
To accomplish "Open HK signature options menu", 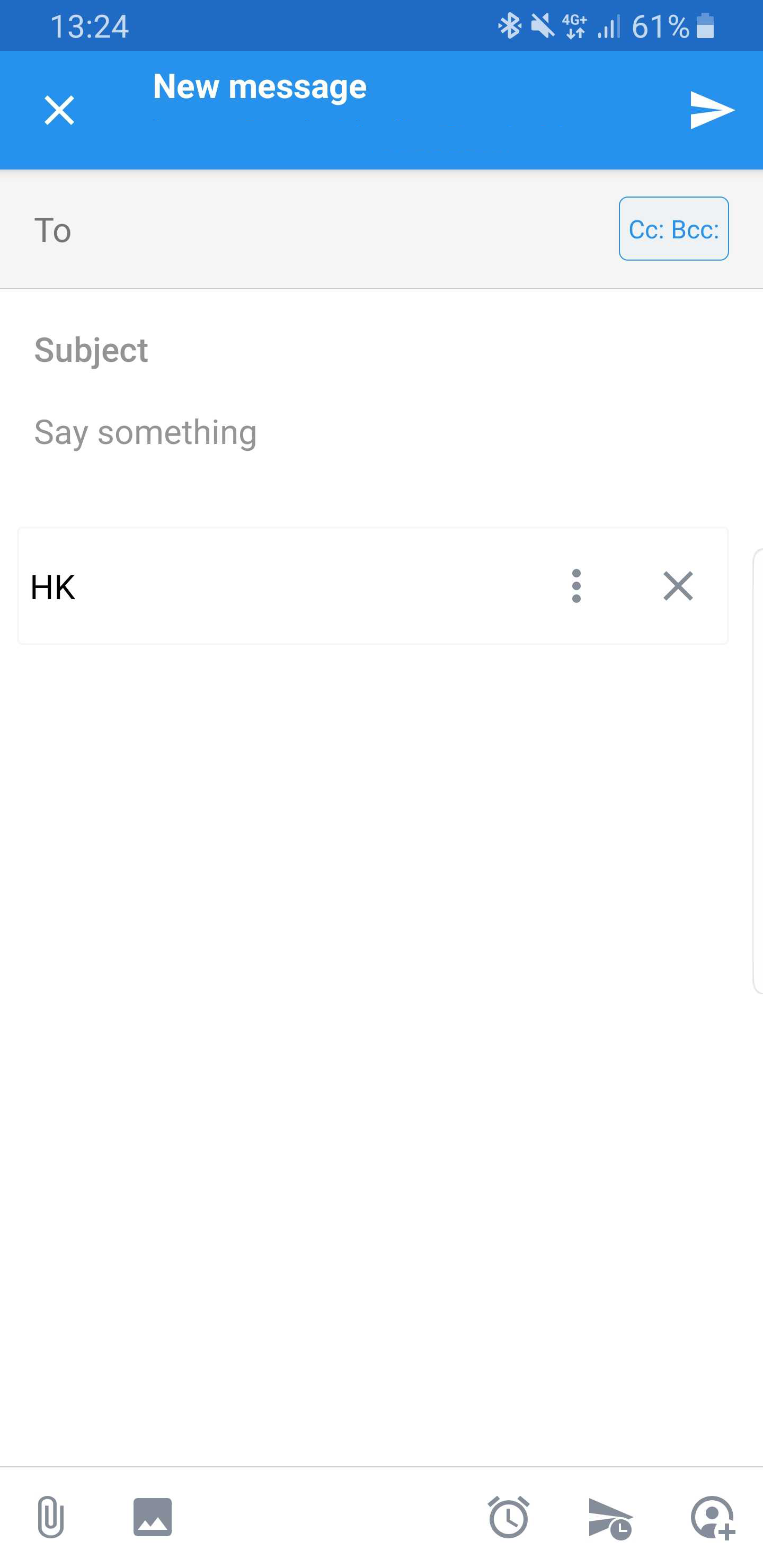I will click(576, 586).
